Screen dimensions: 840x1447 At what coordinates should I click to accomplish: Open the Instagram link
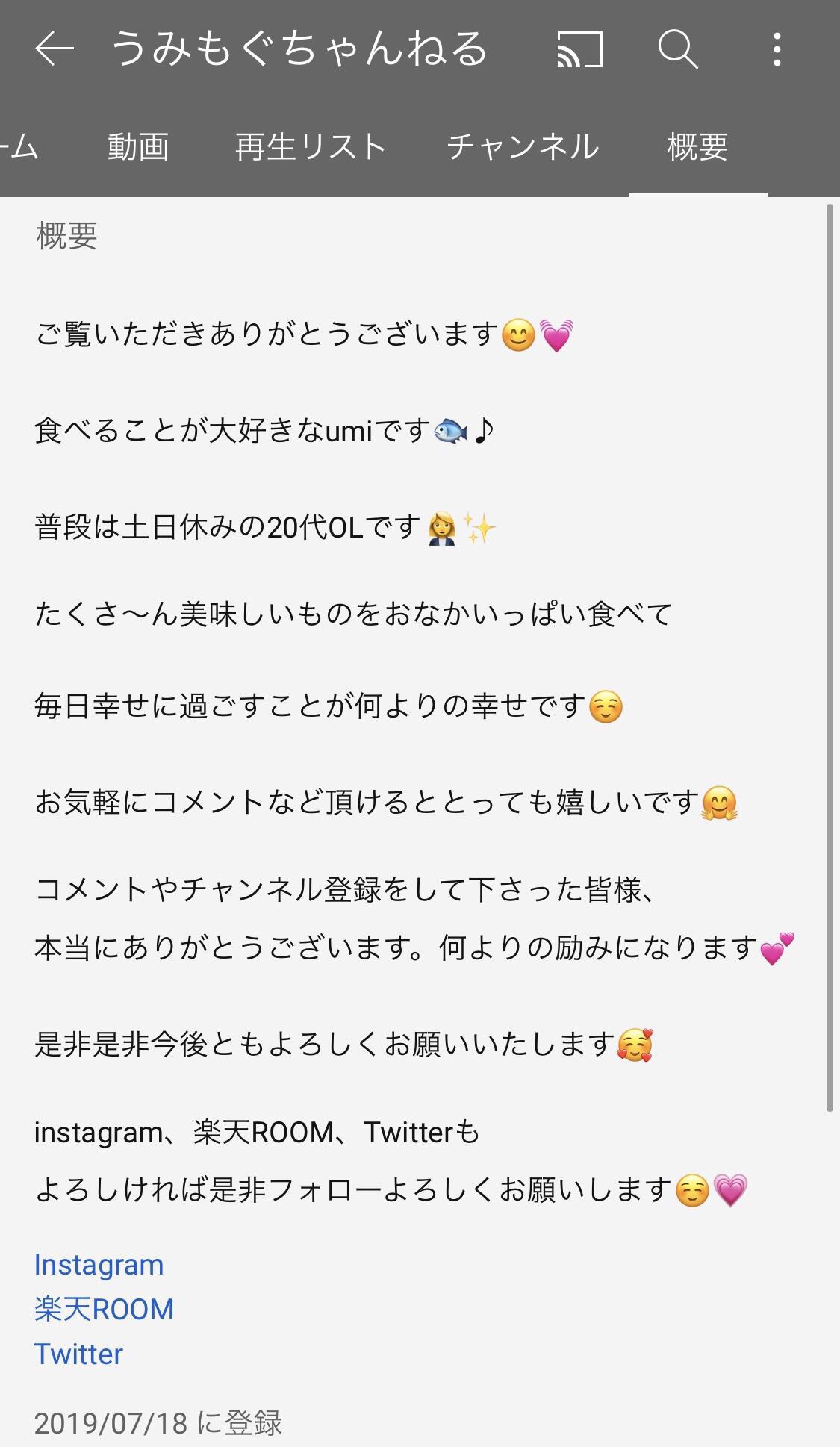point(99,1265)
